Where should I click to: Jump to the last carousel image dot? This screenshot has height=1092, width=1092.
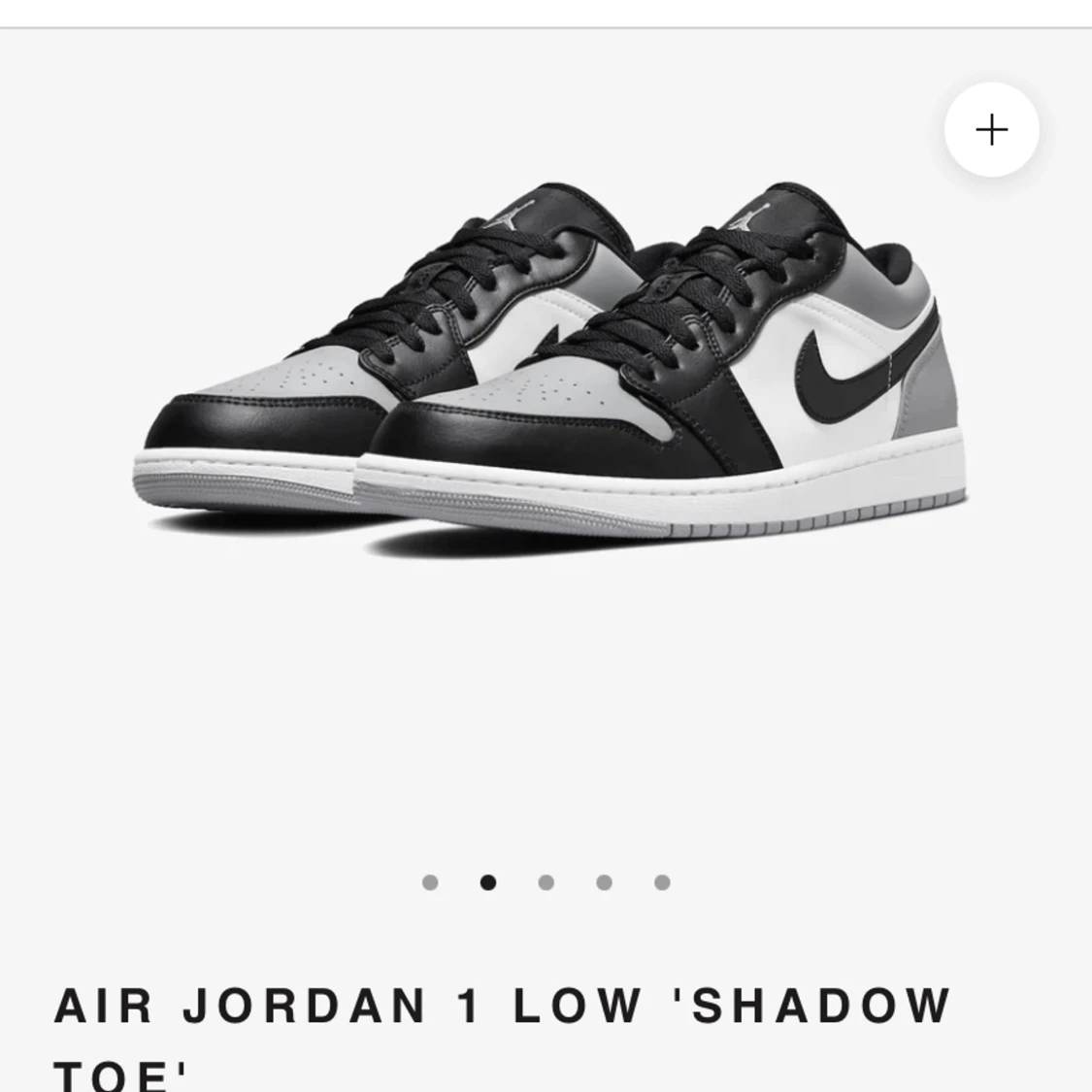(662, 882)
